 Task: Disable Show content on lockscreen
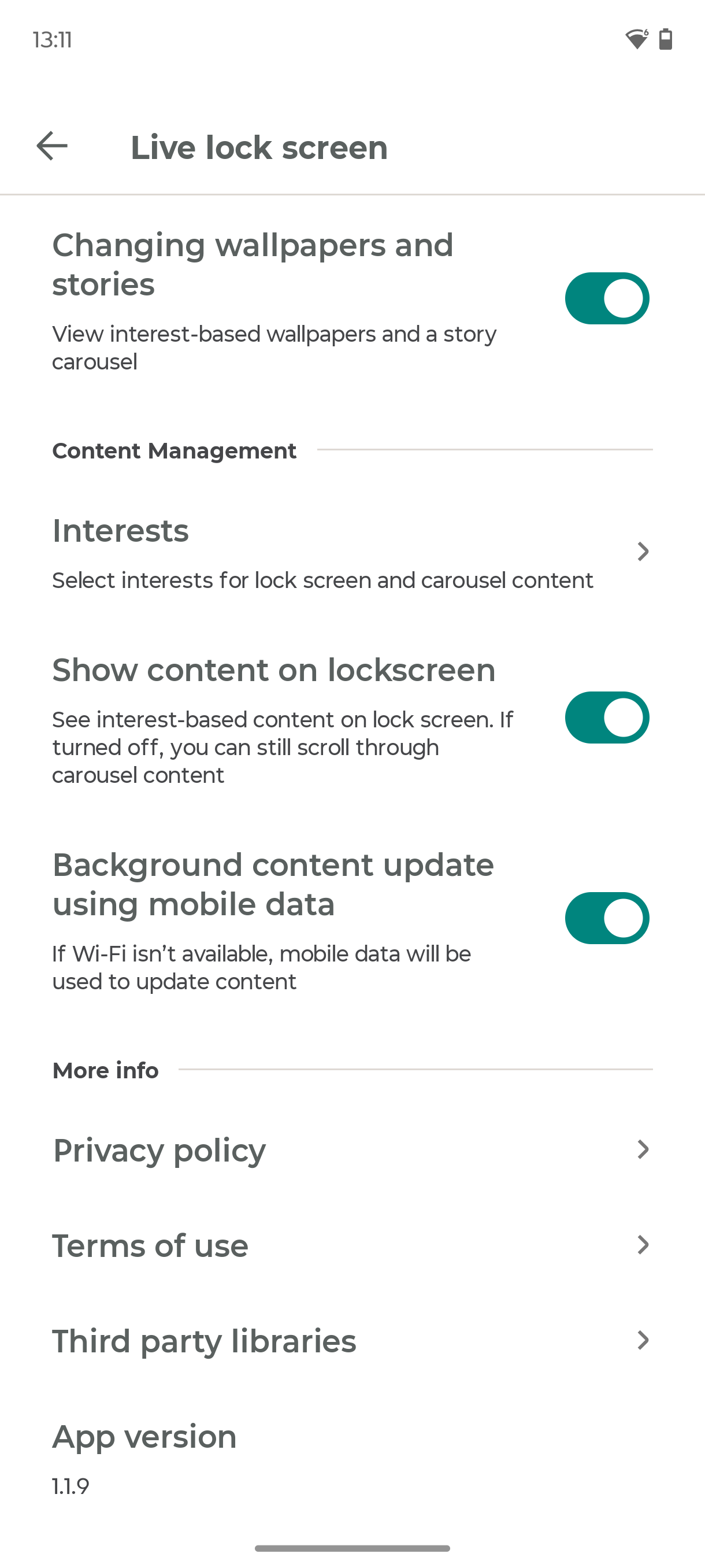tap(606, 718)
